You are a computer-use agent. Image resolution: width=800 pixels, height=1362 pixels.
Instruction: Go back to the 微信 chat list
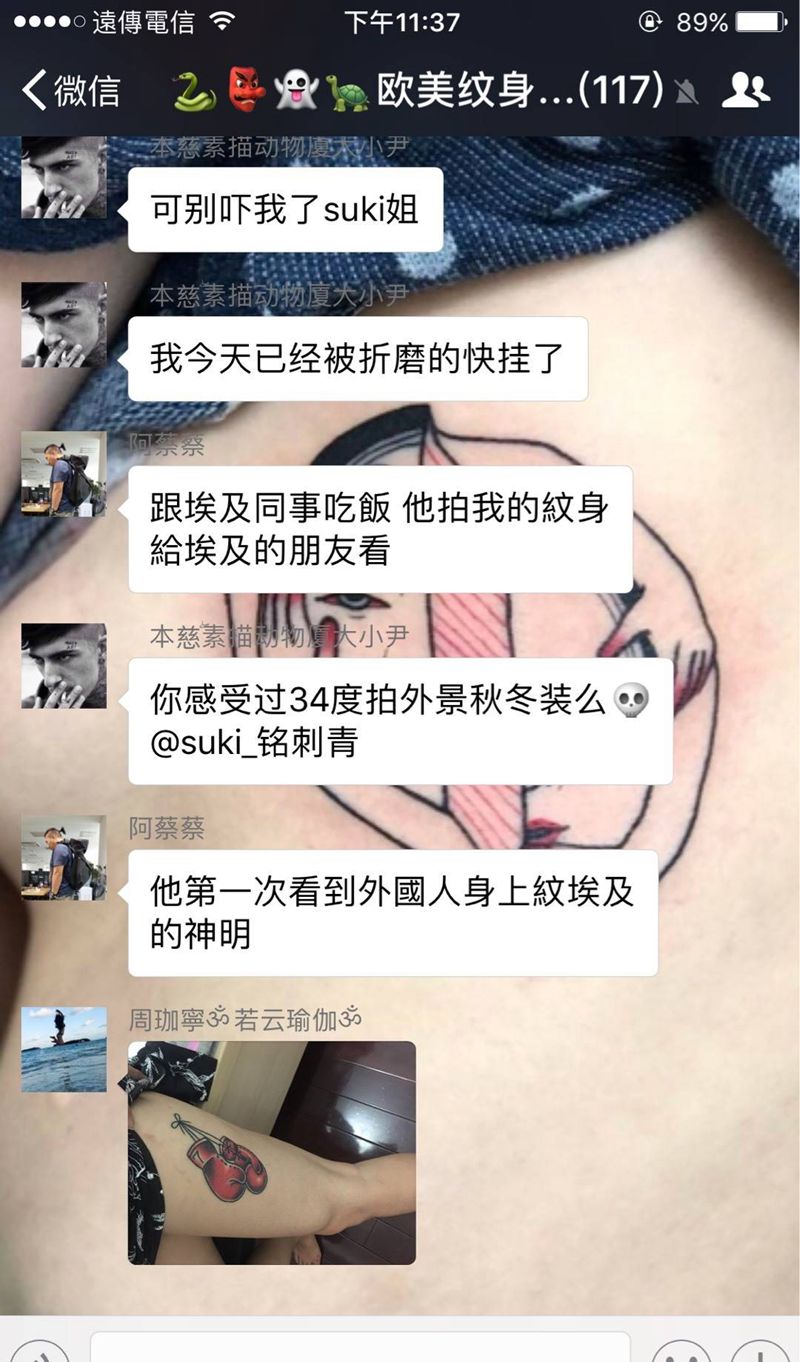tap(70, 91)
